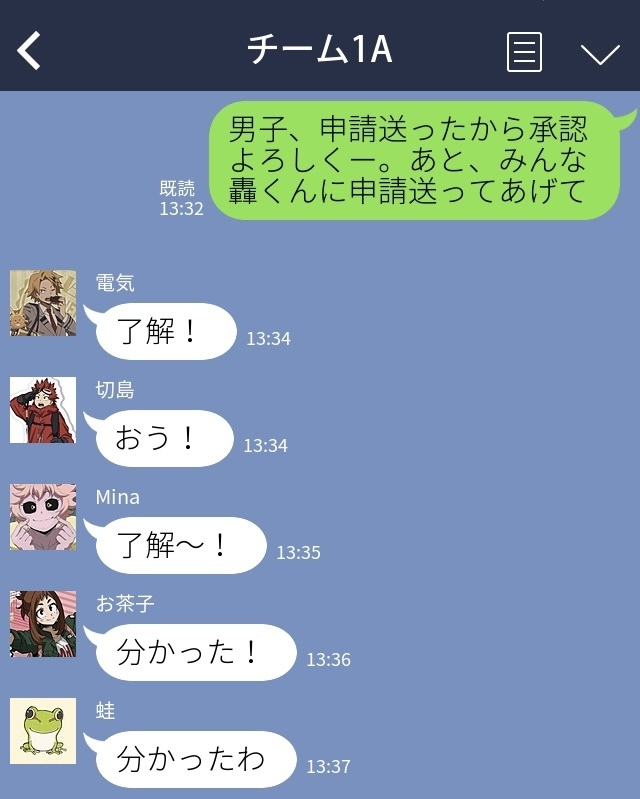View 切島's profile avatar

point(43,410)
